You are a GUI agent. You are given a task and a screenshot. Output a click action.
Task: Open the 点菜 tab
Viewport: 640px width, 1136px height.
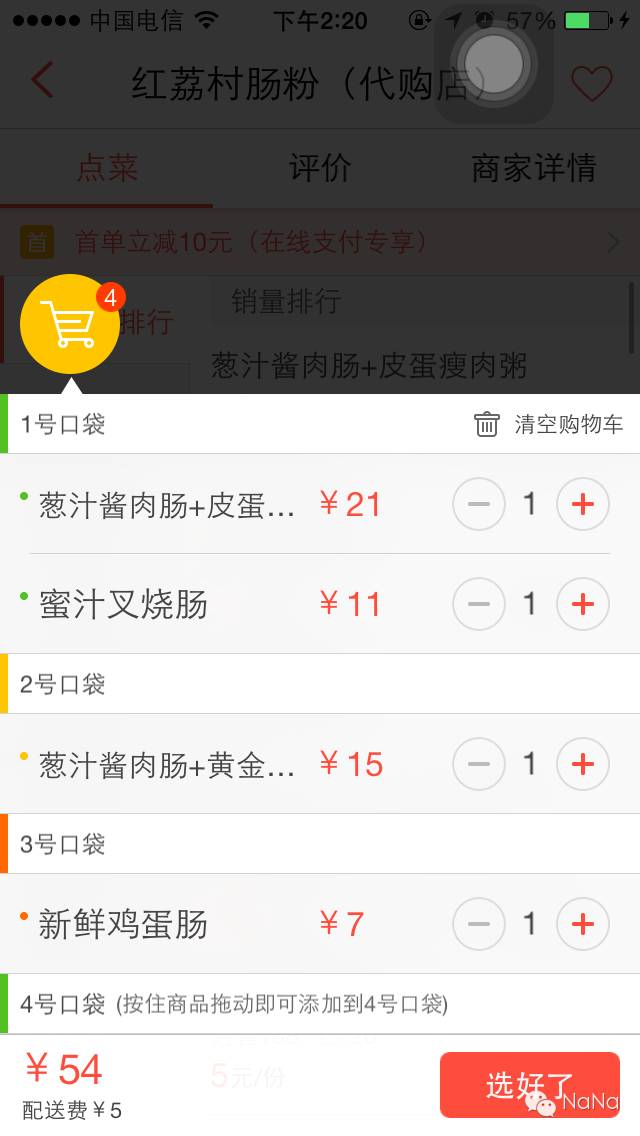[107, 168]
